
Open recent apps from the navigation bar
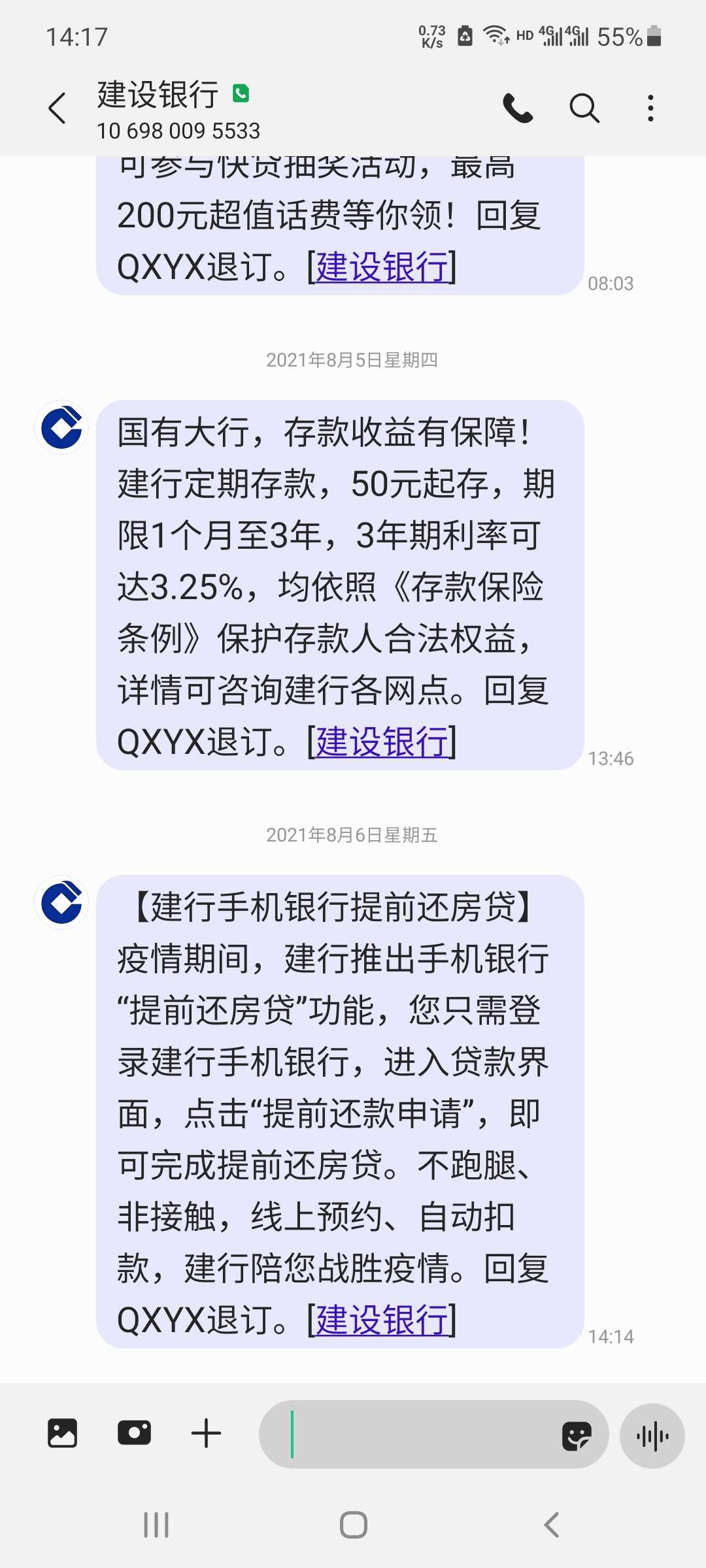(x=156, y=1525)
